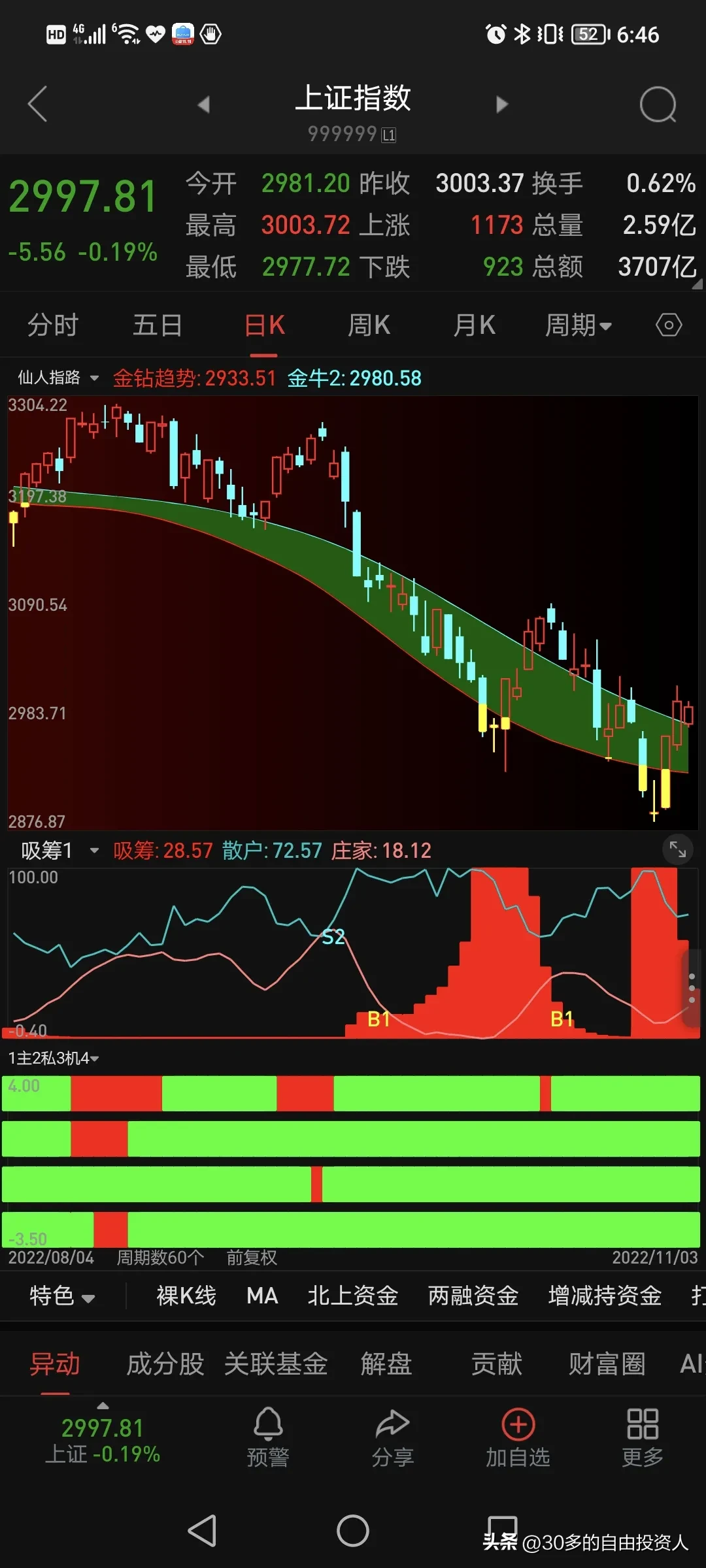Open the search magnifier icon
The width and height of the screenshot is (706, 1568).
(658, 105)
